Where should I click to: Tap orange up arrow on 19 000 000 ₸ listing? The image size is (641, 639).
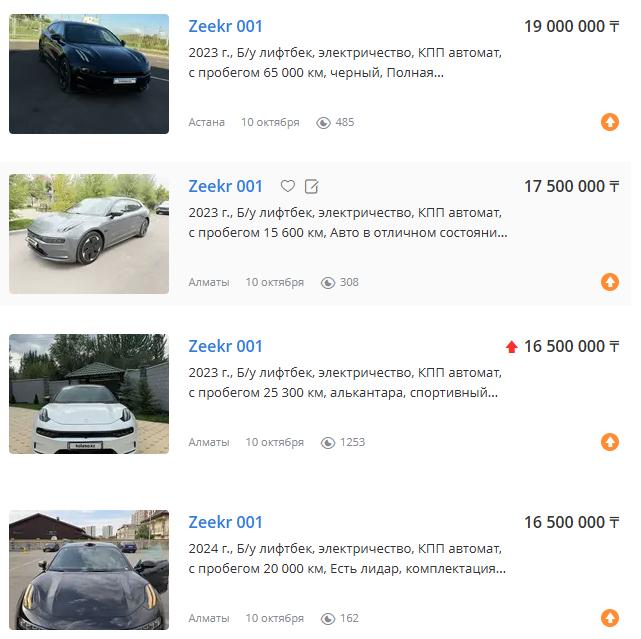tap(610, 122)
